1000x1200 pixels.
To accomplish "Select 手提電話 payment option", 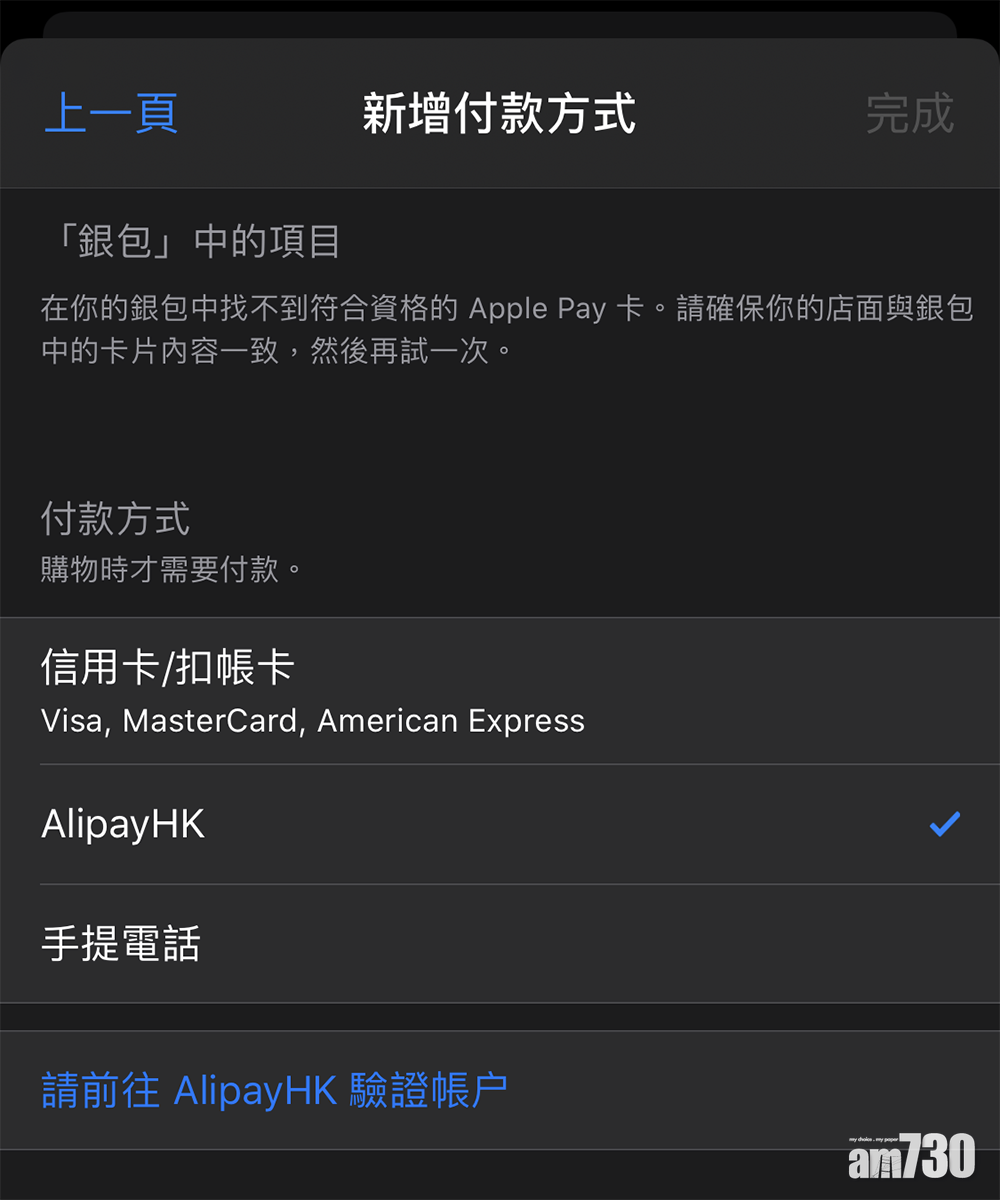I will tap(121, 943).
